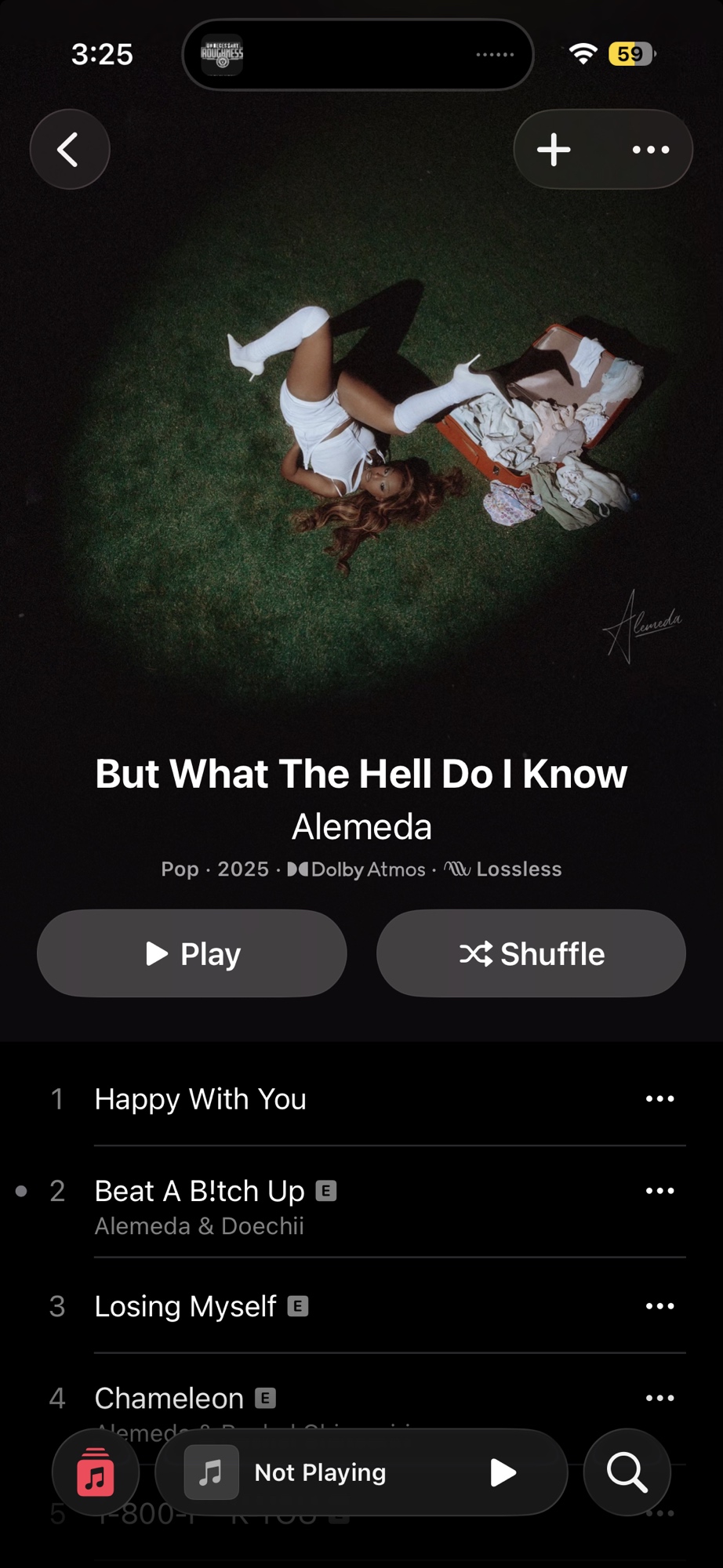Add this album to library
The image size is (723, 1568).
coord(554,149)
